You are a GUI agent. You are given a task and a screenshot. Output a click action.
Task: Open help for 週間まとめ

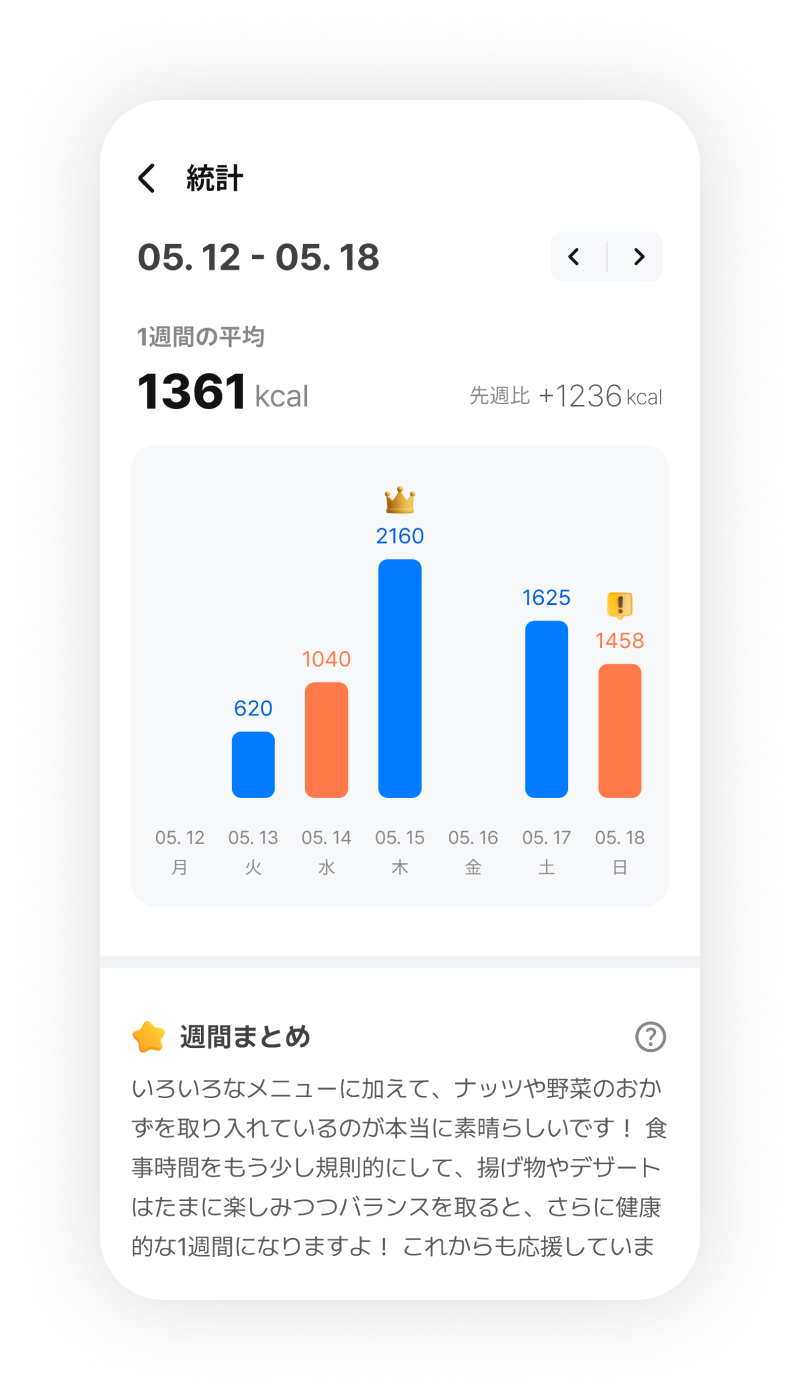[650, 1037]
